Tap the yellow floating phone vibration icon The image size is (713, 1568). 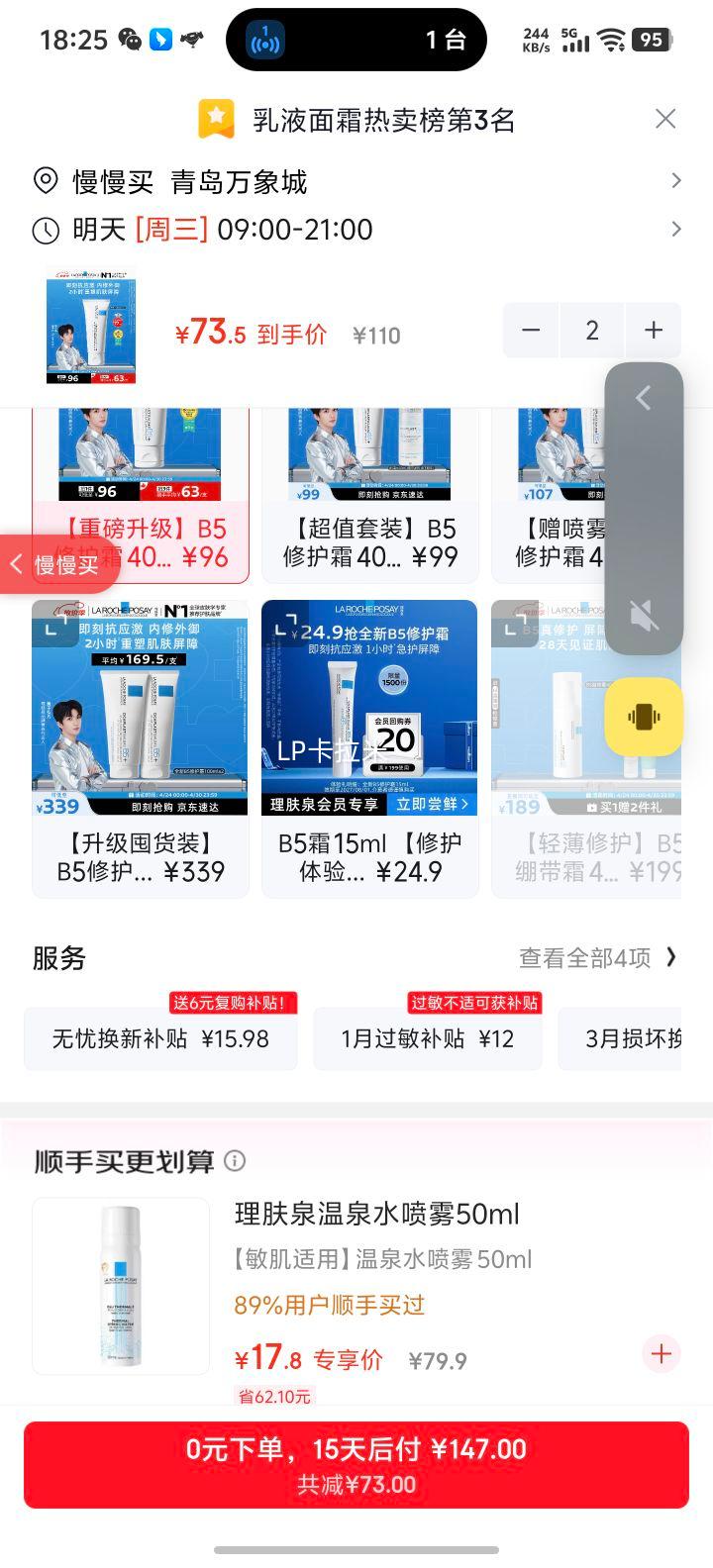click(x=642, y=717)
